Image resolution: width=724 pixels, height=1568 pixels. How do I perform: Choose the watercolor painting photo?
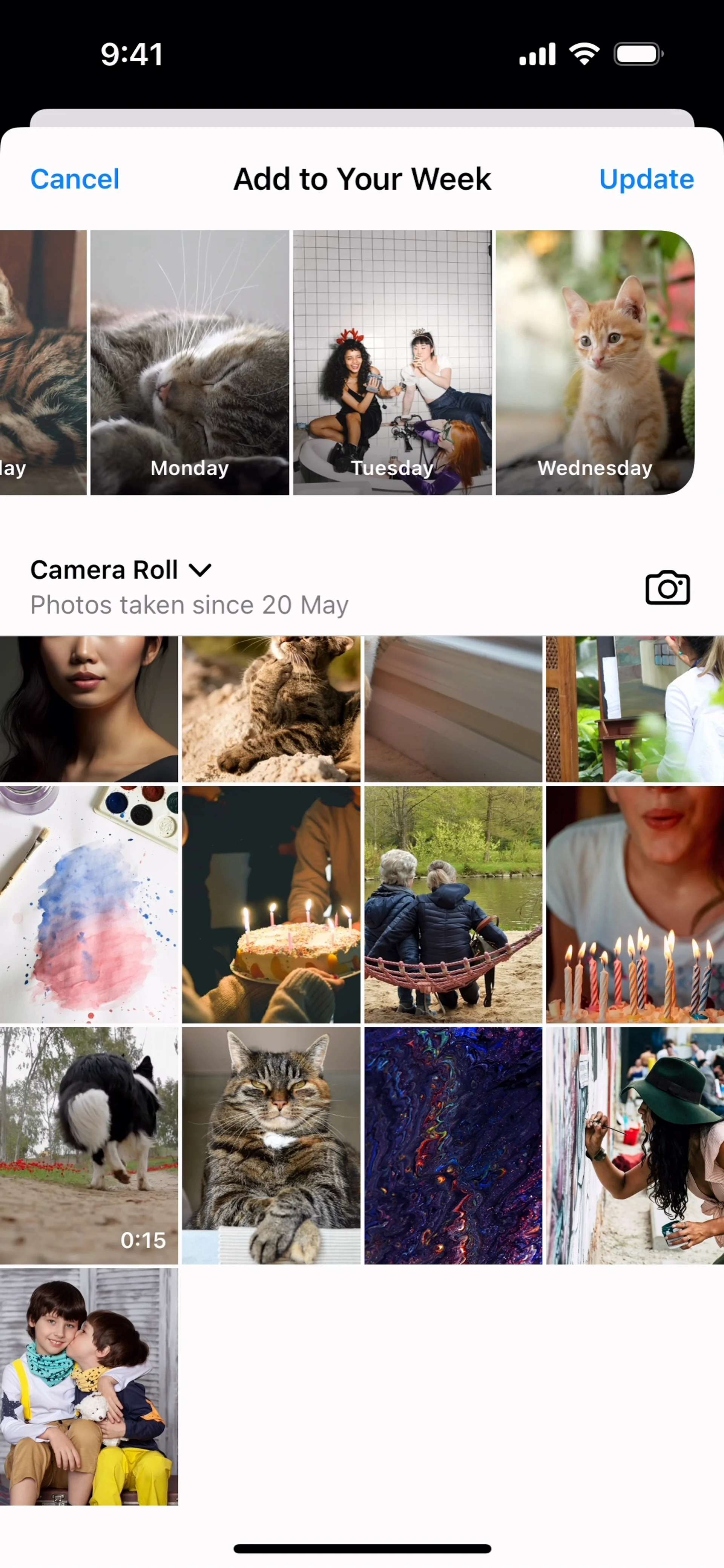[89, 904]
